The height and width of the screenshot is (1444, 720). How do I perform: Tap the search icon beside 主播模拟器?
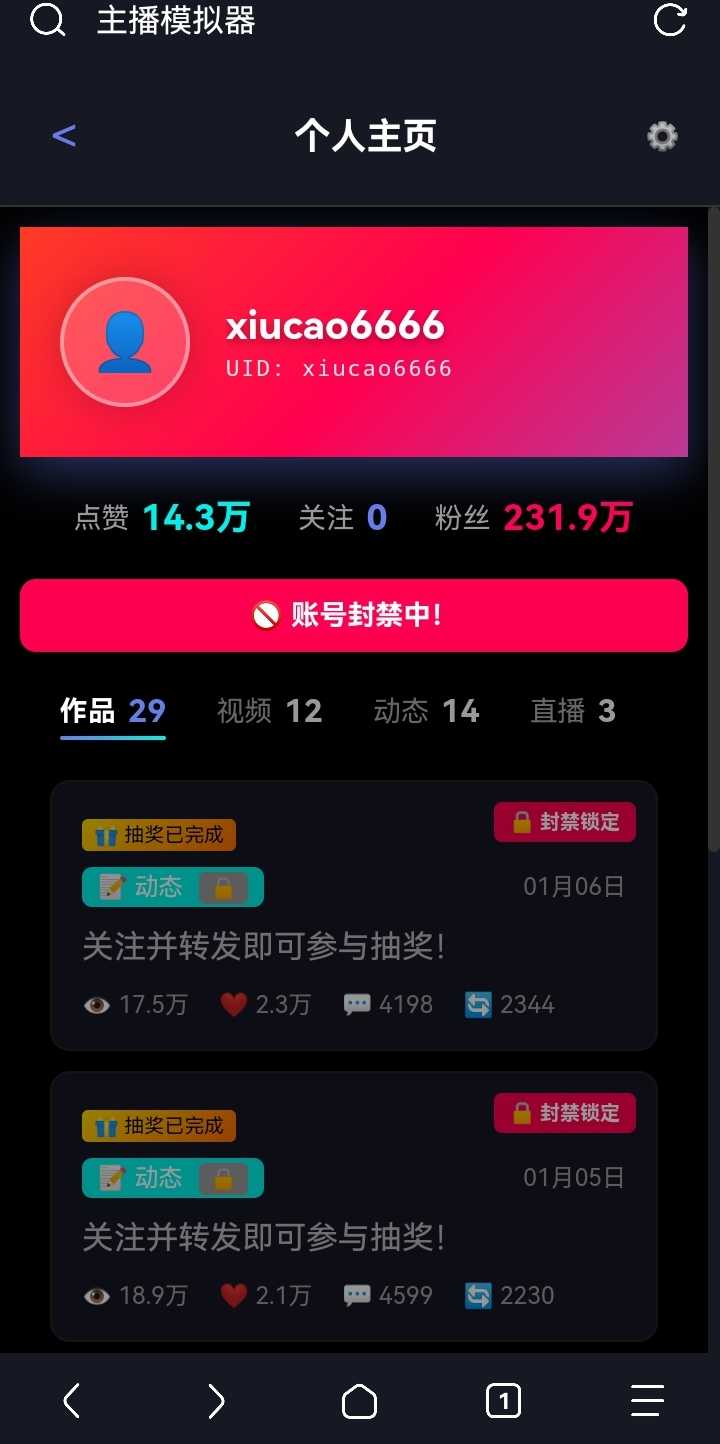tap(47, 20)
